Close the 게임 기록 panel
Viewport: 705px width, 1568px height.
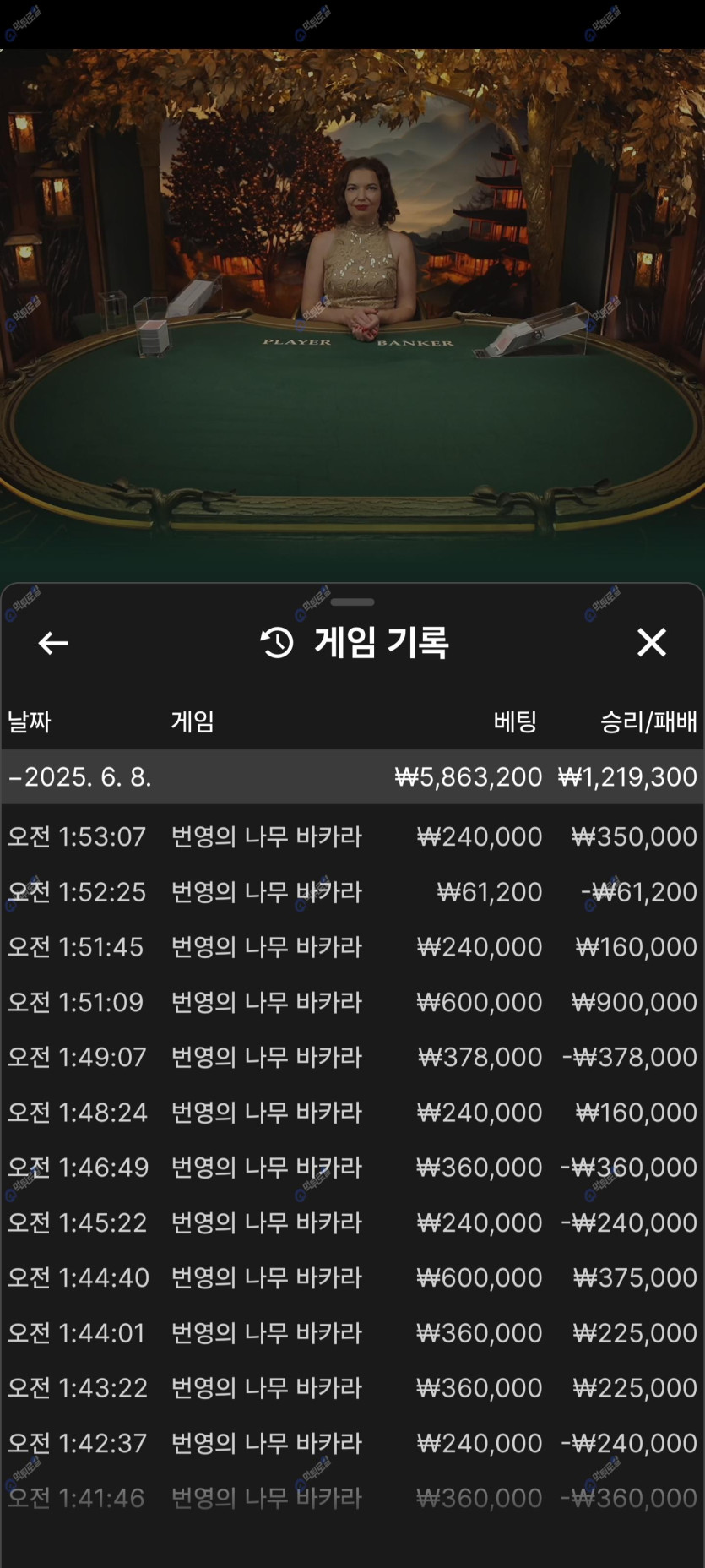651,643
